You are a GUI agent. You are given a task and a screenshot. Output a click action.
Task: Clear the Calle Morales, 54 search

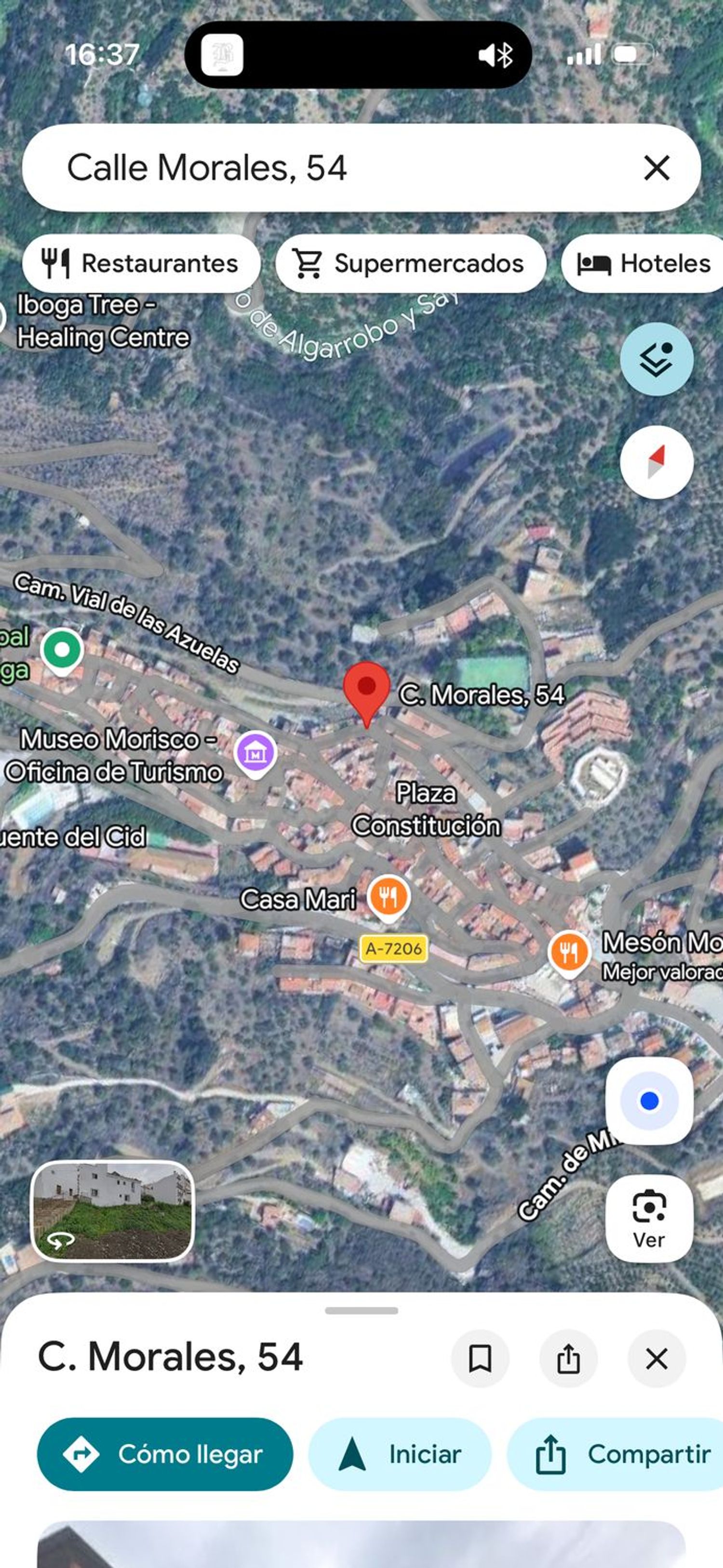coord(656,168)
